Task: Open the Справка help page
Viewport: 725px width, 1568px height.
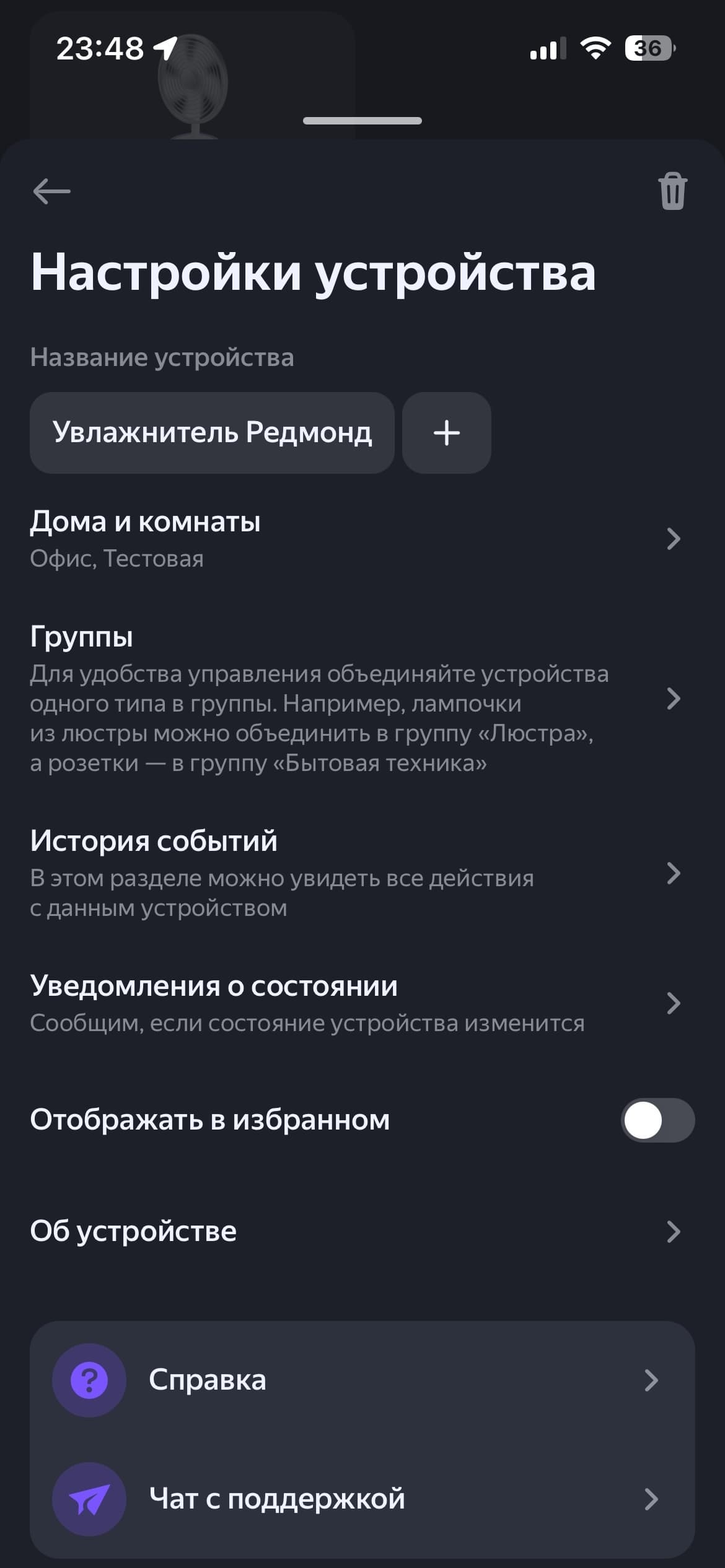Action: click(x=362, y=1380)
